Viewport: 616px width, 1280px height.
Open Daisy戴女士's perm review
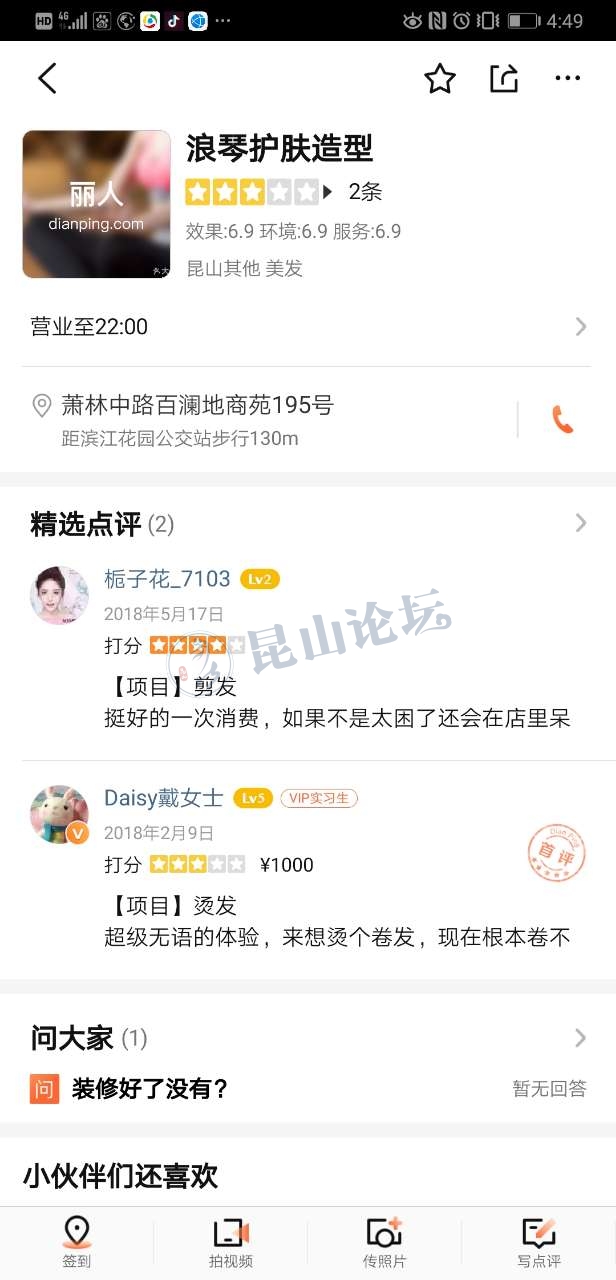[x=337, y=921]
